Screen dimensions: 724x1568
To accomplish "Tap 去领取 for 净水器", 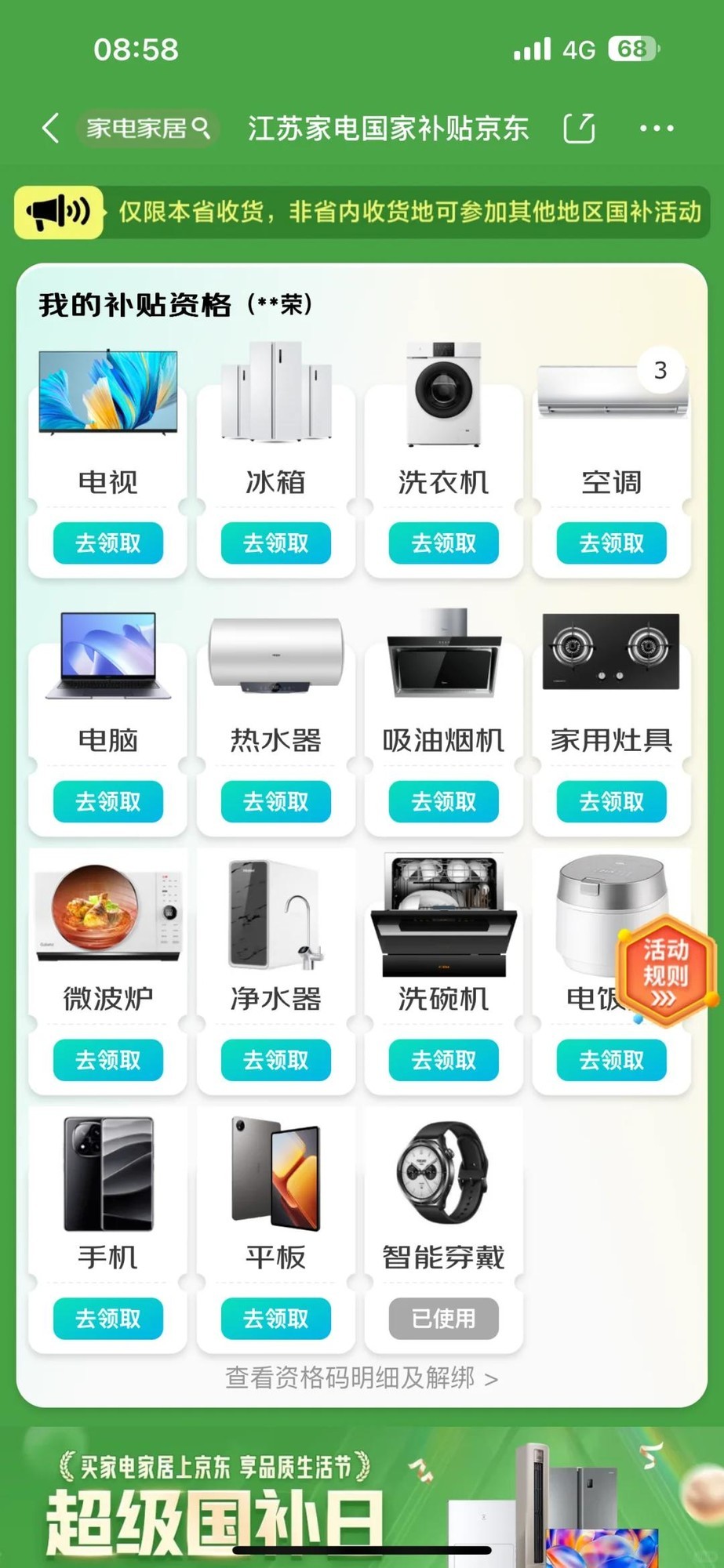I will [x=276, y=1060].
